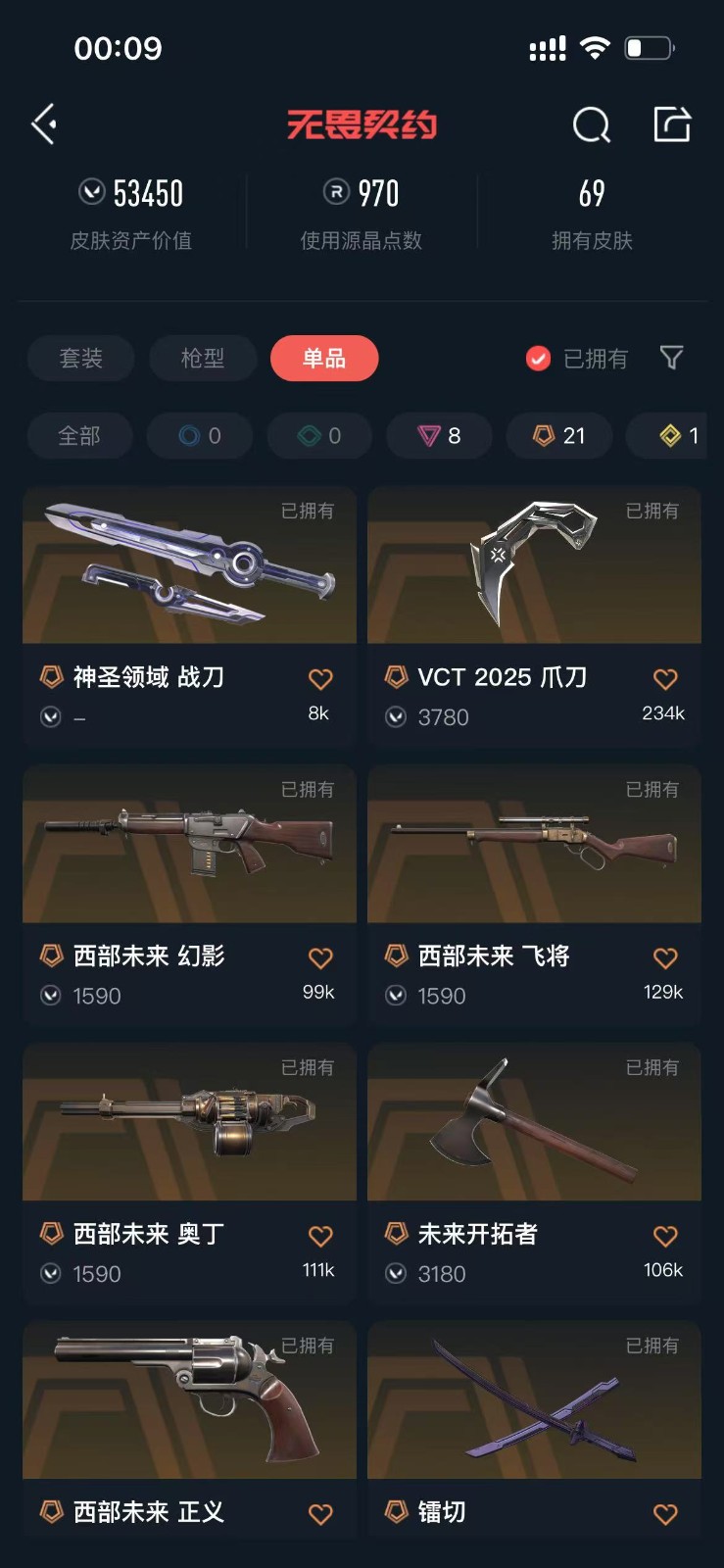Like the 西部未来 幻影 skin
The height and width of the screenshot is (1568, 724).
[x=320, y=957]
